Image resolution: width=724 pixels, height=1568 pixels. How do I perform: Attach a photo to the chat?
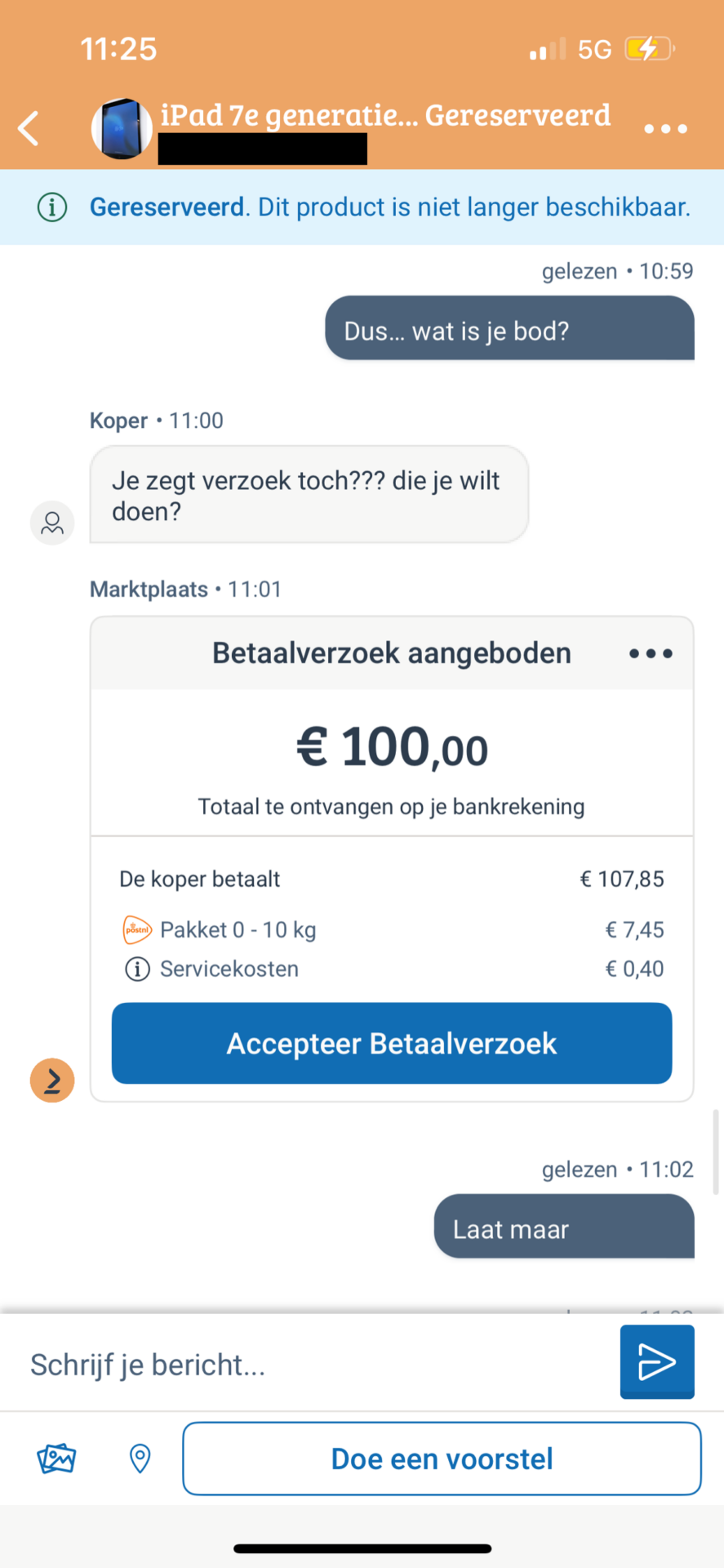point(56,1459)
